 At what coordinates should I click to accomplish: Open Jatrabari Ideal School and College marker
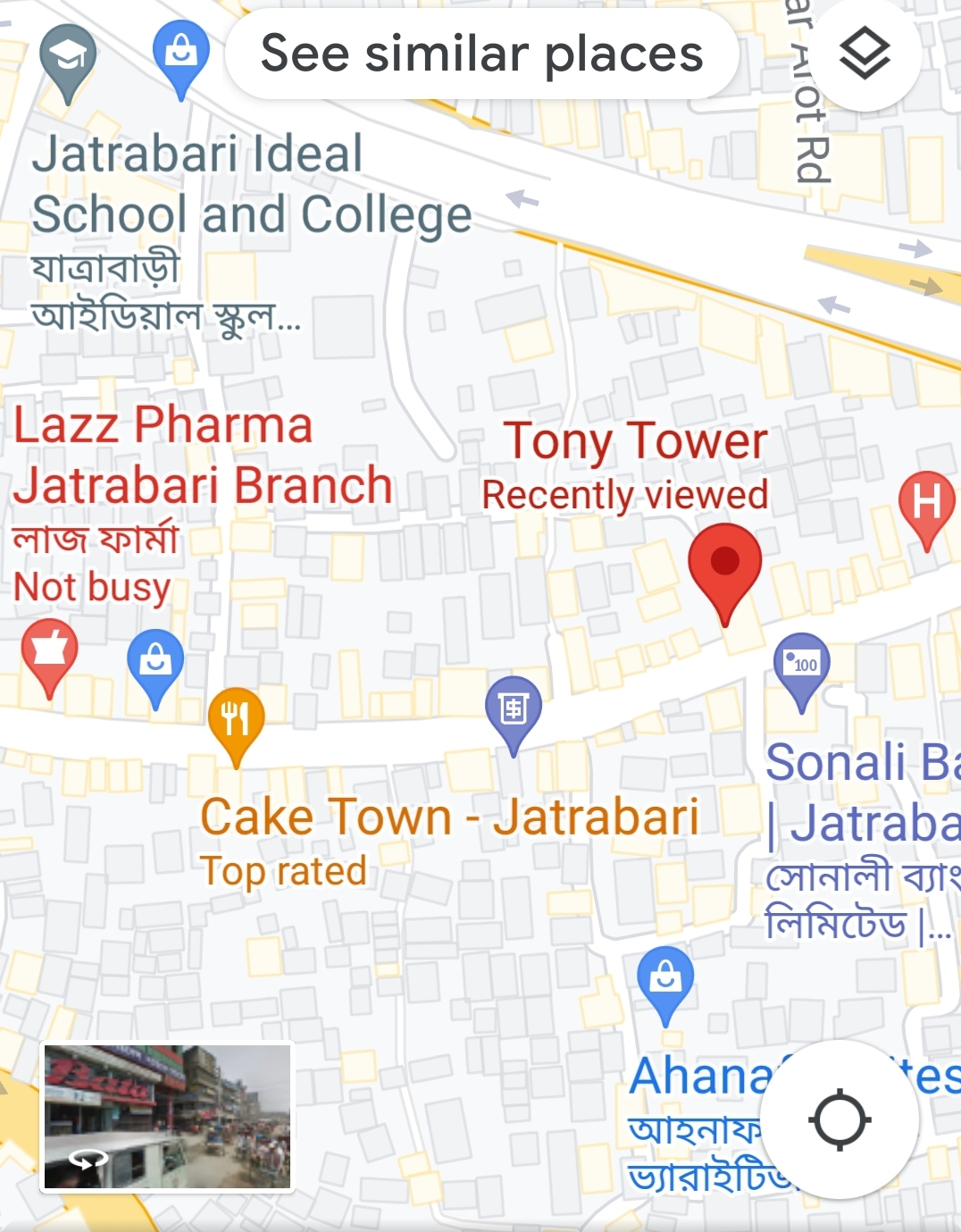point(68,58)
